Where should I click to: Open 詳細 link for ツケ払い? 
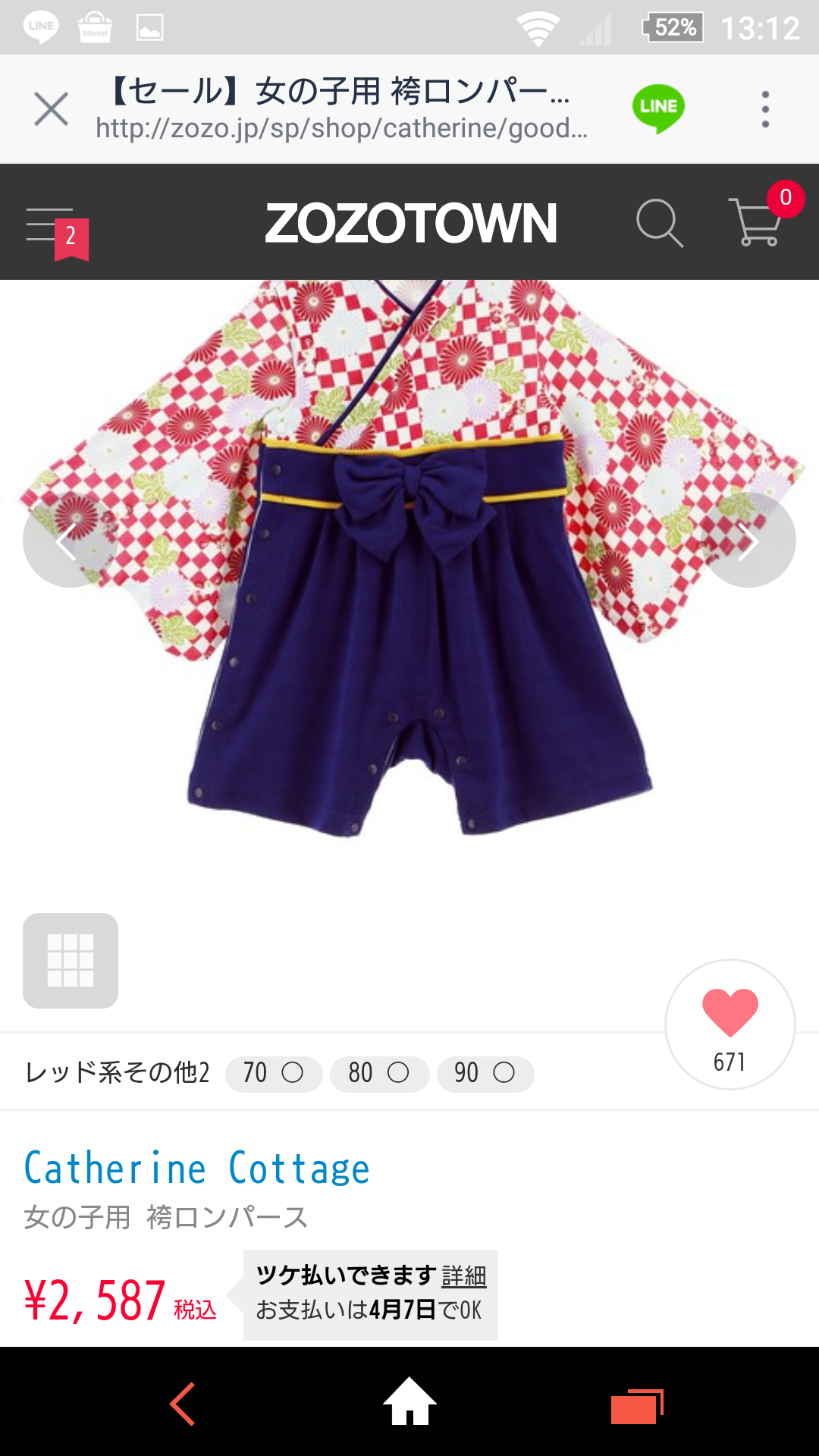pos(464,1276)
